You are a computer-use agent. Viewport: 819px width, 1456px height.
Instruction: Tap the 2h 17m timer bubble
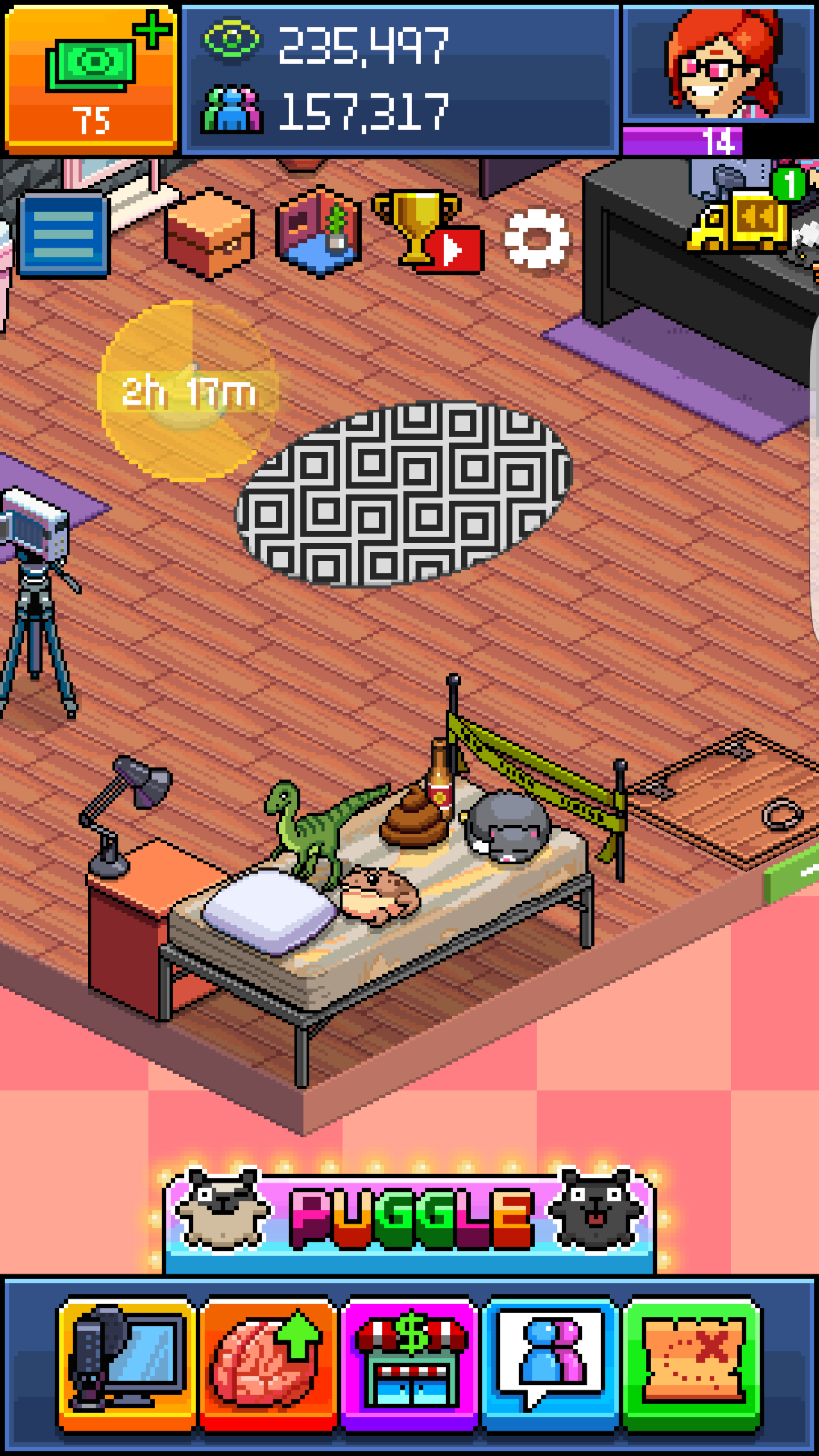click(x=188, y=391)
